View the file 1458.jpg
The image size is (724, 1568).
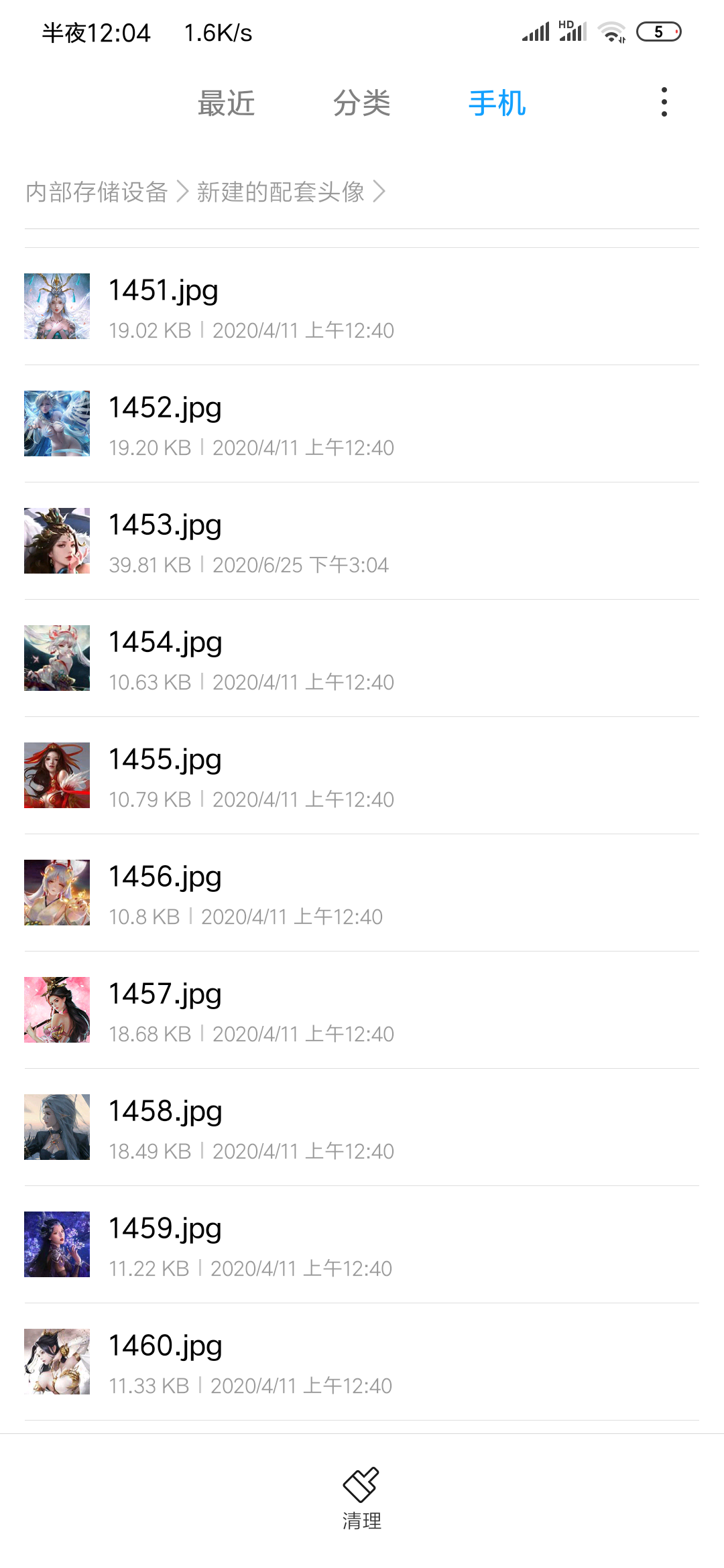(362, 1128)
